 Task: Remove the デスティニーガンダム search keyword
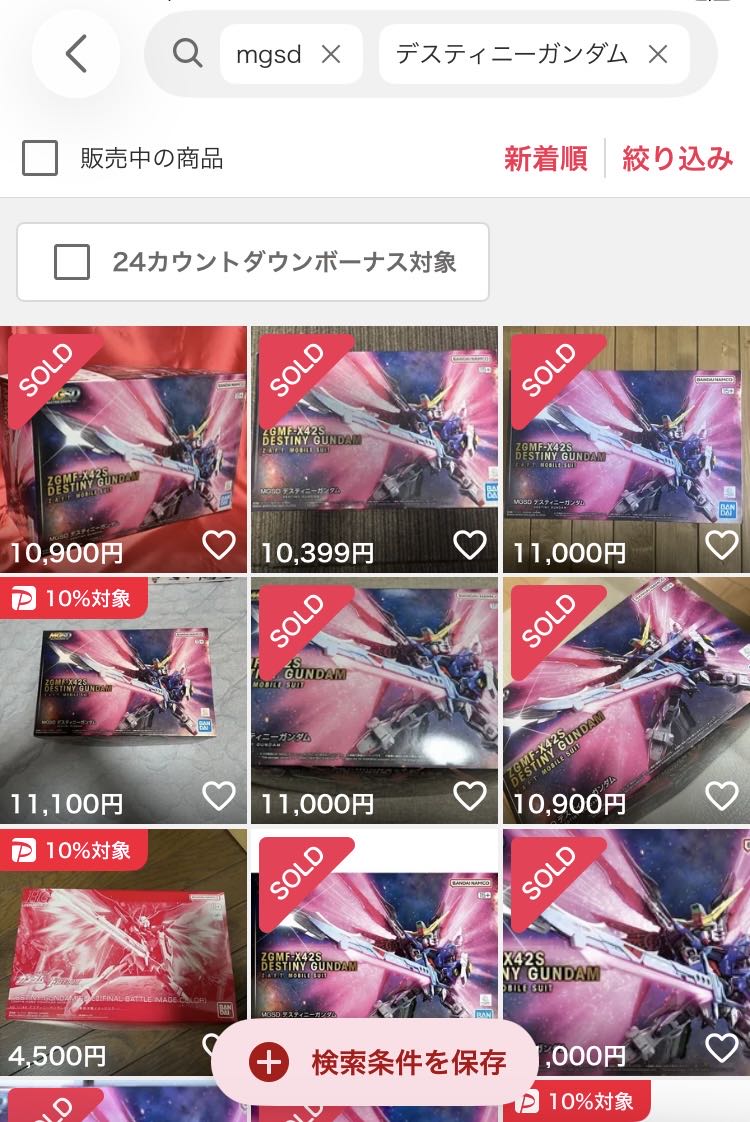tap(658, 55)
